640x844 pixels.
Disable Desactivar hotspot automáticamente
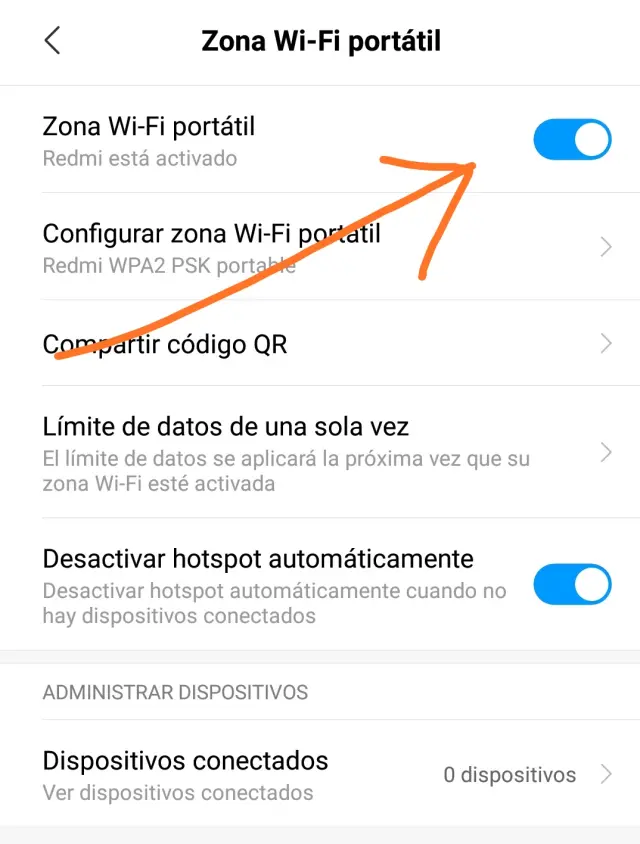(x=571, y=585)
